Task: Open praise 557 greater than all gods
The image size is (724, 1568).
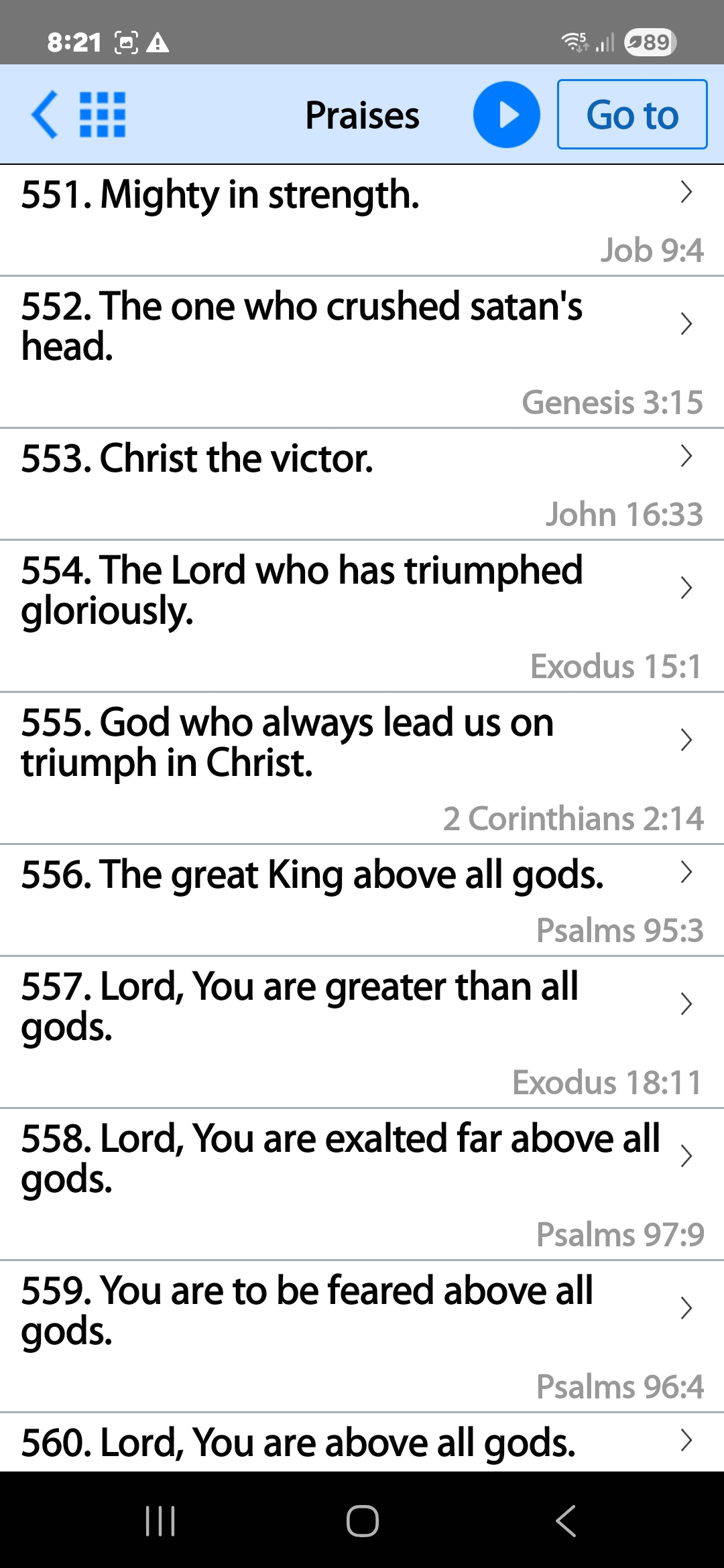Action: 362,1031
